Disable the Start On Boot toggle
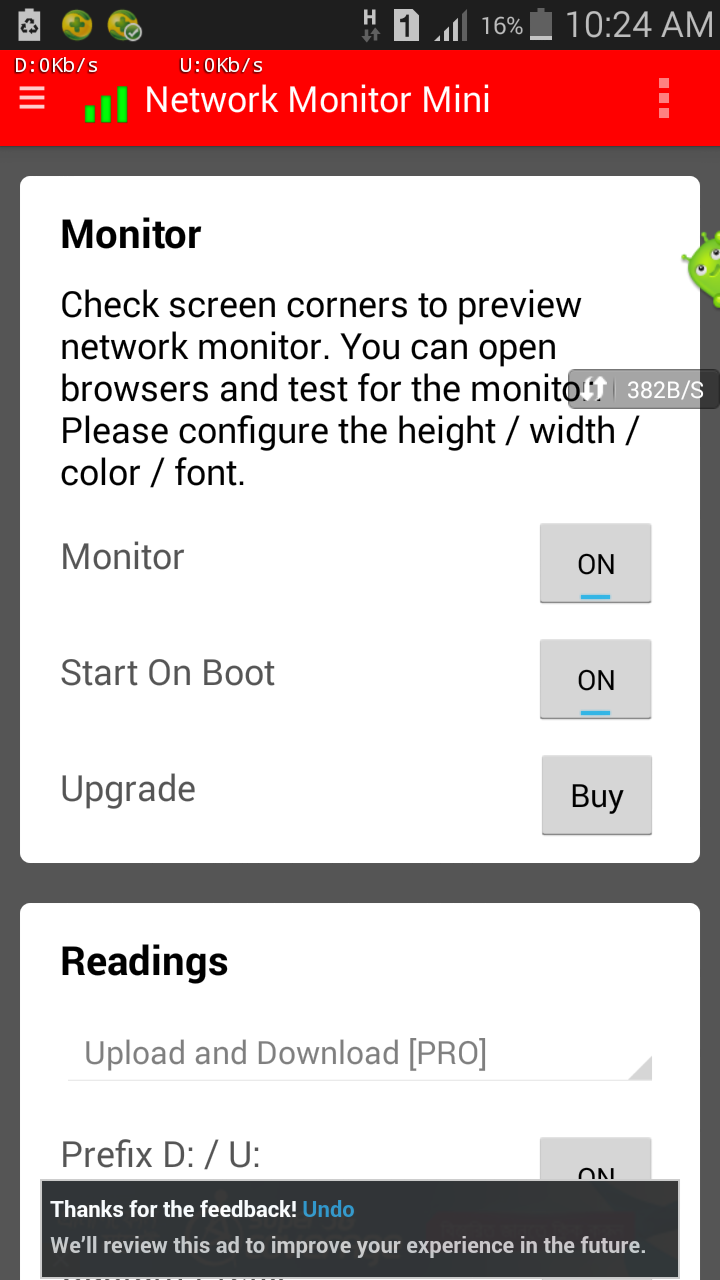The height and width of the screenshot is (1280, 720). coord(595,679)
